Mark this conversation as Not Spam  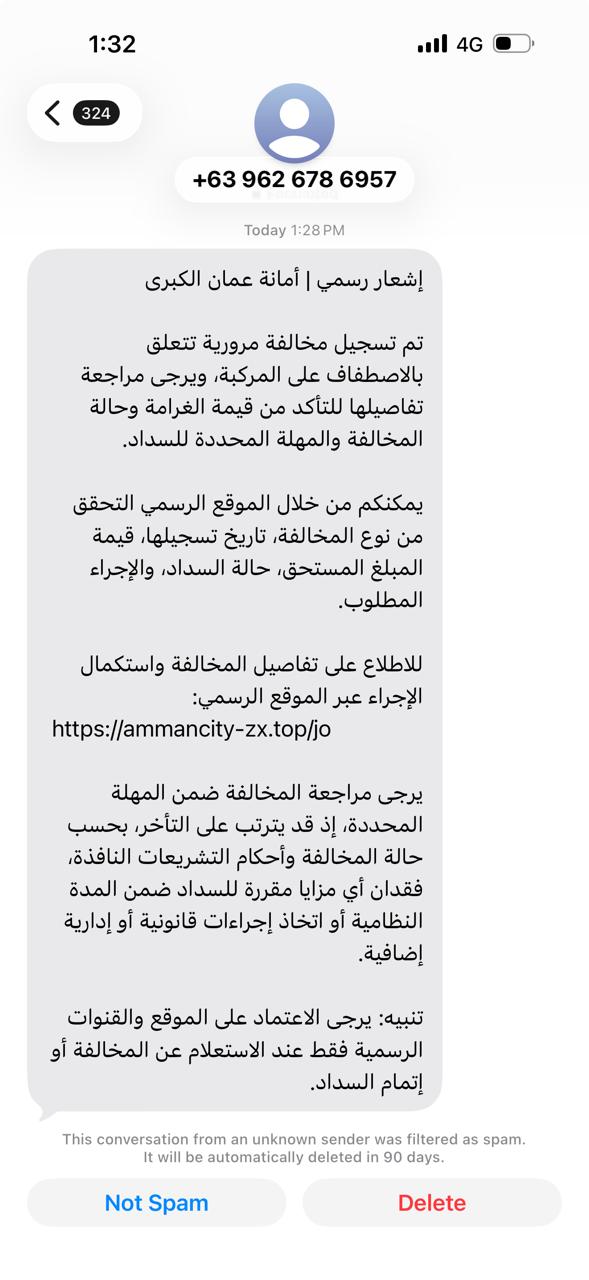[x=157, y=1203]
